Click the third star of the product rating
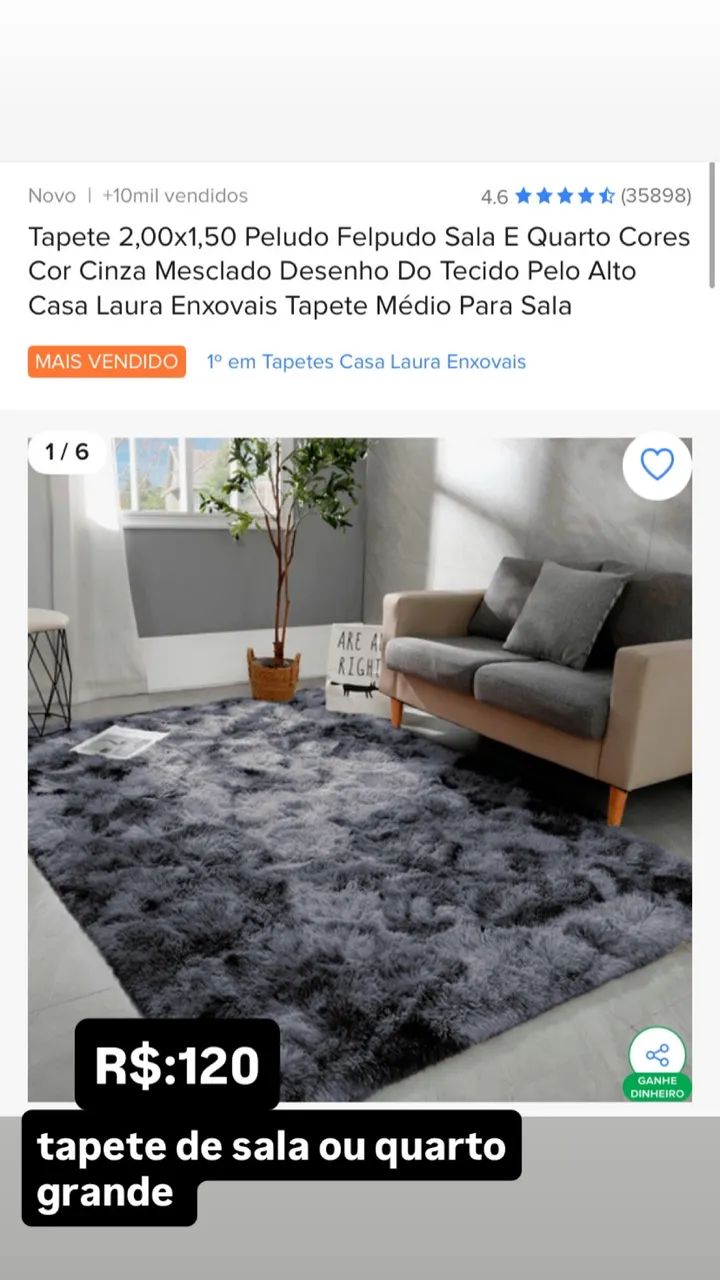This screenshot has height=1280, width=720. click(x=564, y=197)
